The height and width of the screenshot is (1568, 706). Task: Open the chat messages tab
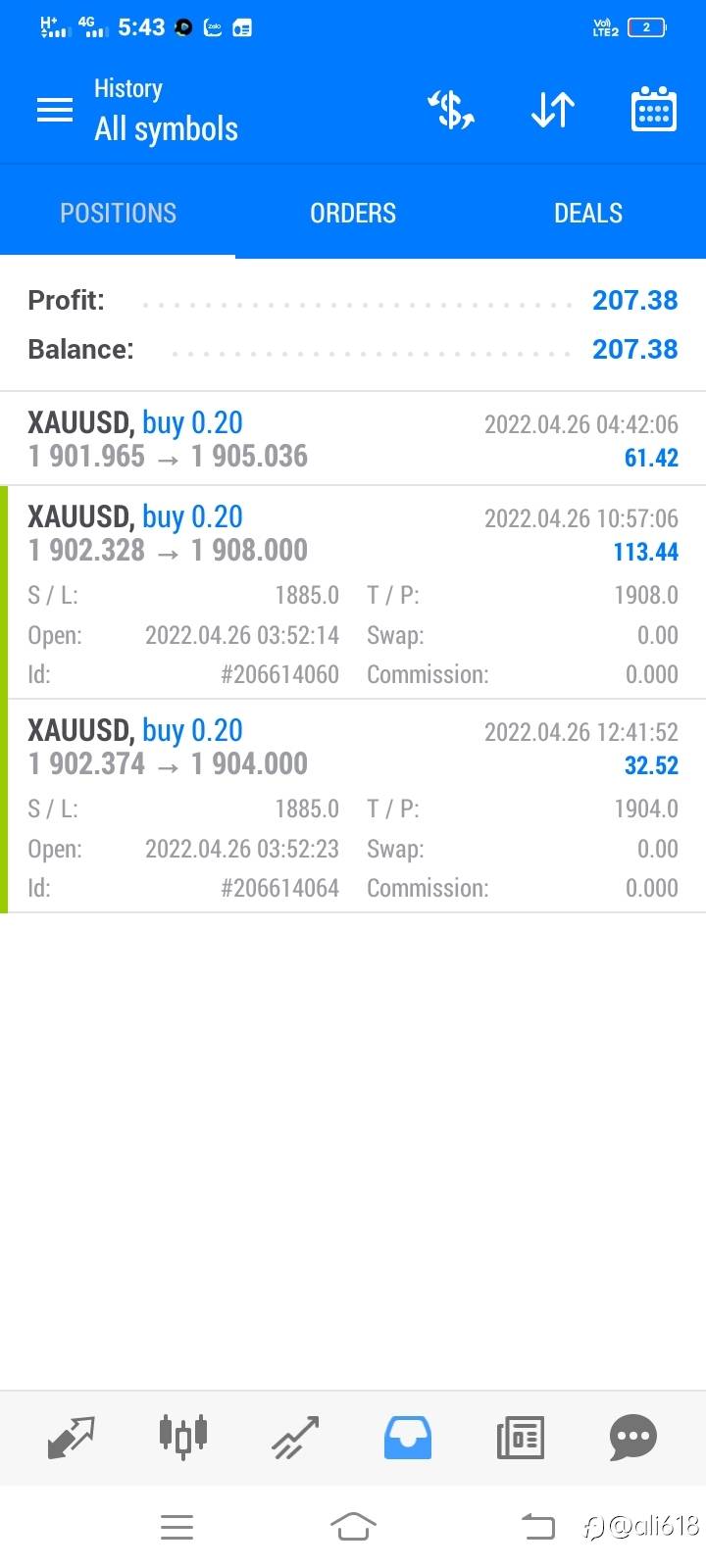(x=632, y=1437)
